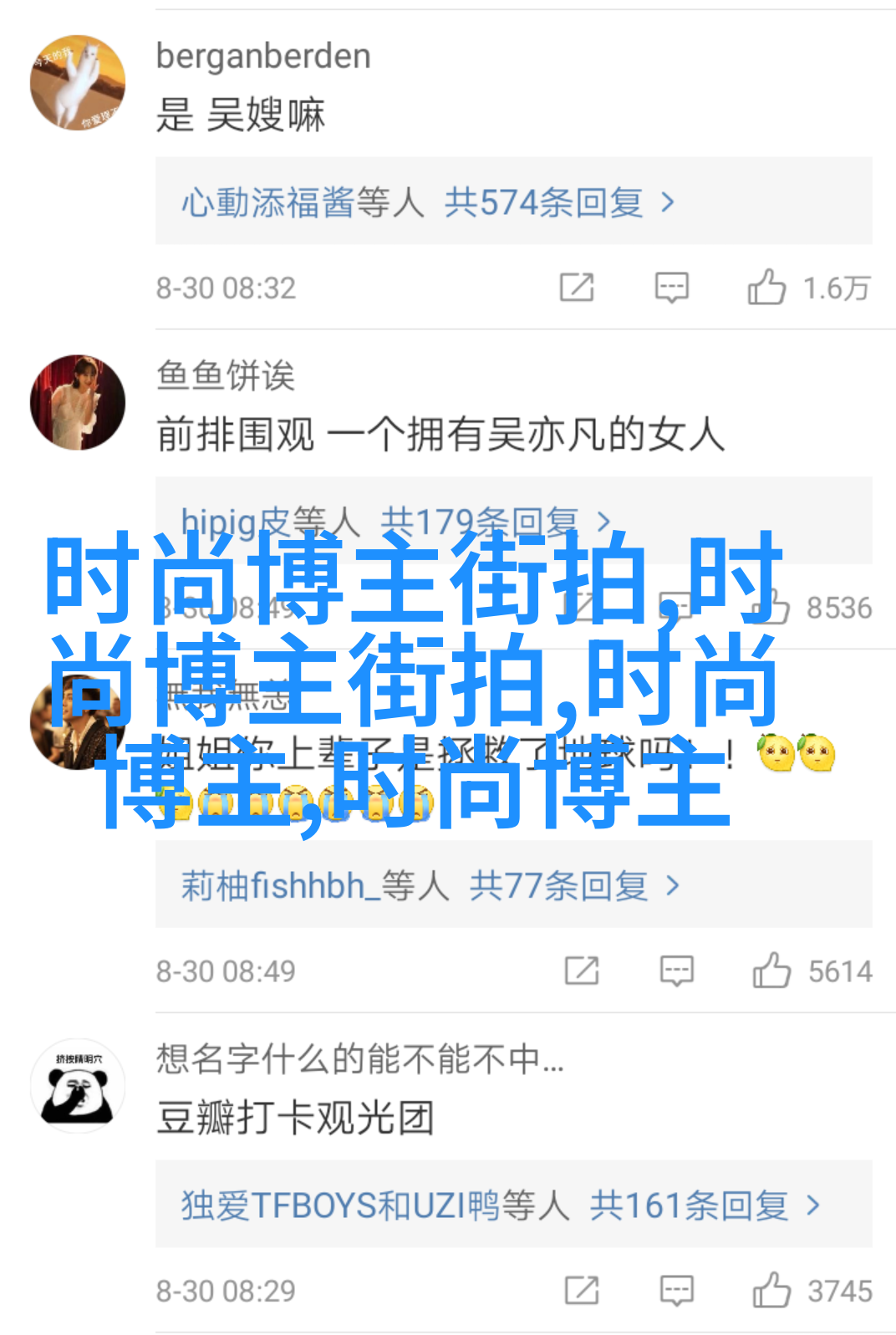Expand the 161 replies under 豆瓣打卡观光团
896x1335 pixels.
(x=501, y=1205)
